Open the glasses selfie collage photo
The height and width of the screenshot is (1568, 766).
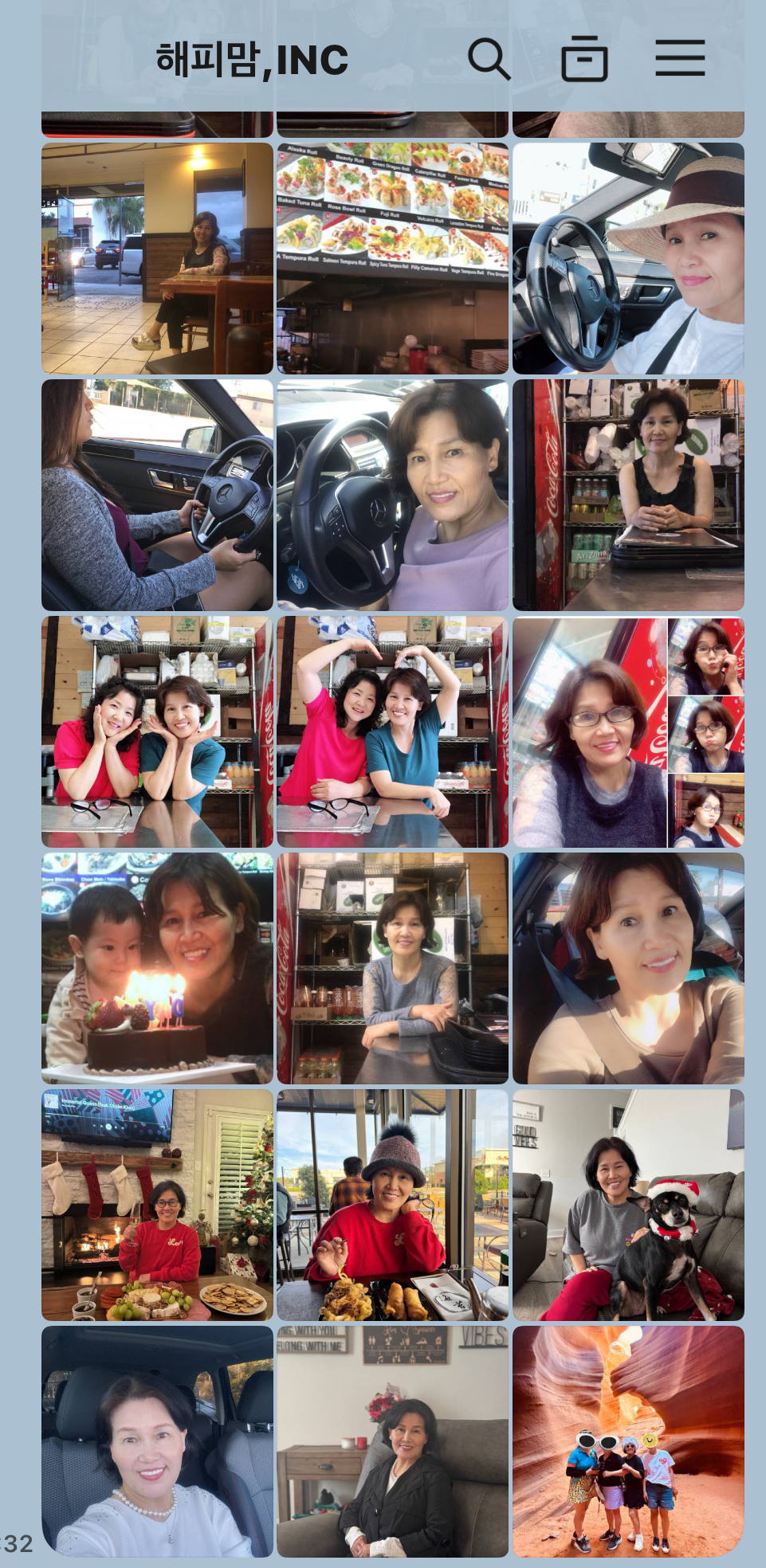pyautogui.click(x=628, y=731)
